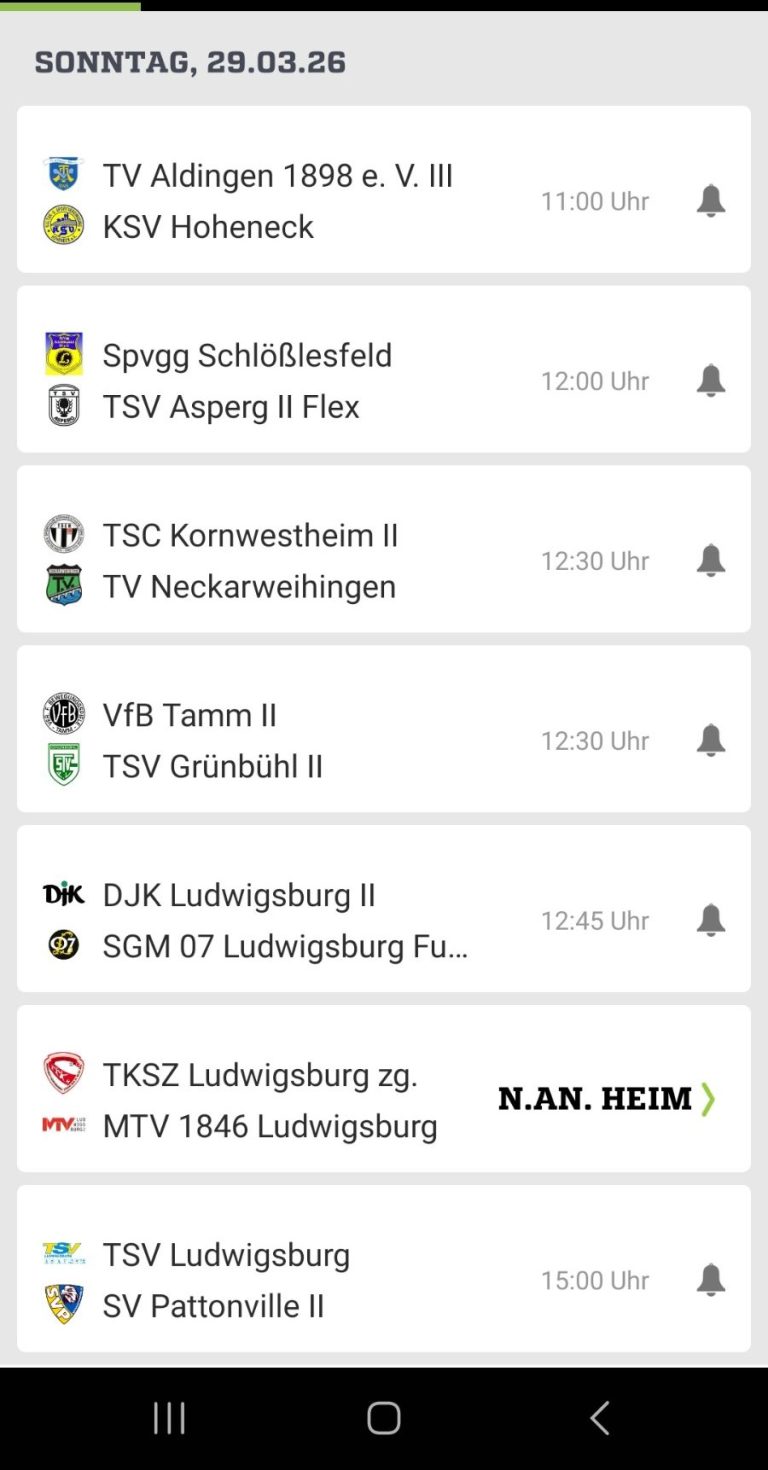Set alert bell for Spvgg Schlößlesfeld match
Image resolution: width=768 pixels, height=1470 pixels.
tap(710, 381)
